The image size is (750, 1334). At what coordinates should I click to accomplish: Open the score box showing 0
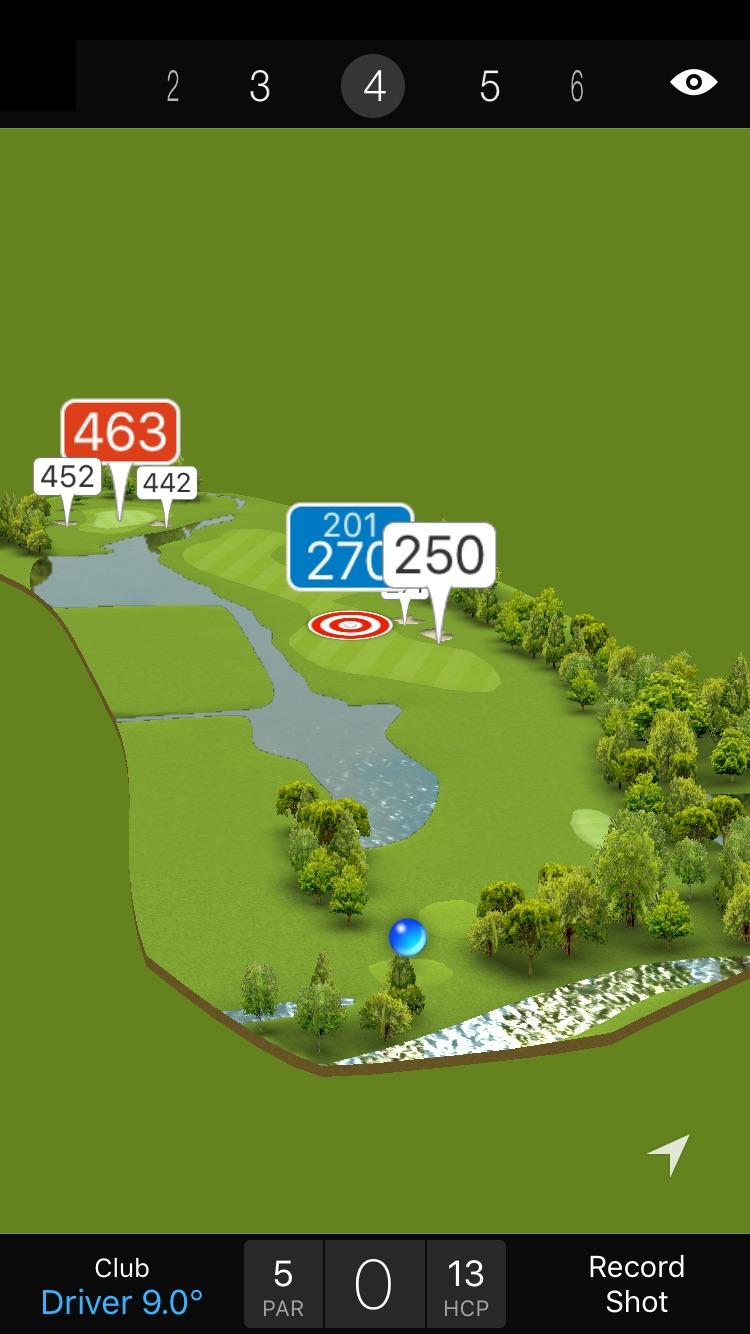[374, 1285]
